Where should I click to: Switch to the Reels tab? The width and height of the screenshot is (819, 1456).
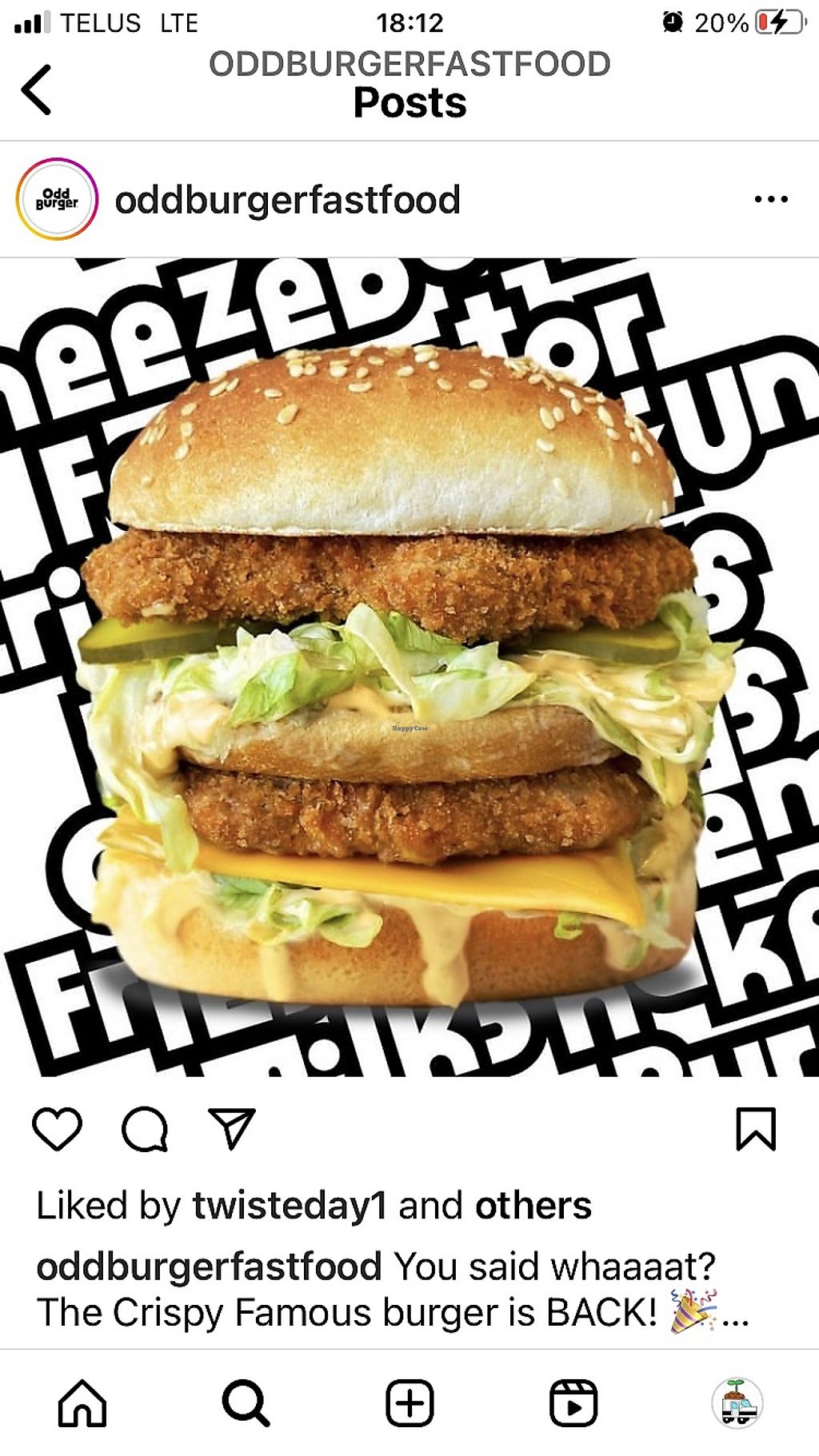coord(573,1403)
